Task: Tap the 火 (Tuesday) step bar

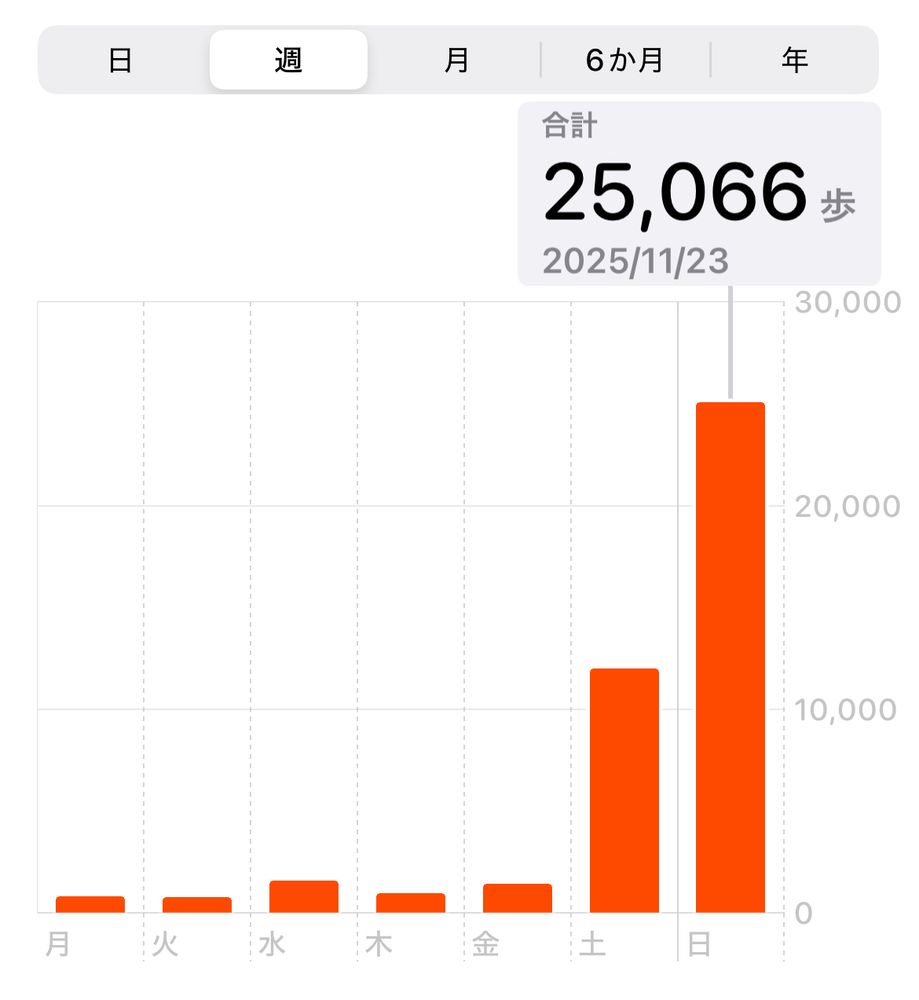Action: point(197,905)
